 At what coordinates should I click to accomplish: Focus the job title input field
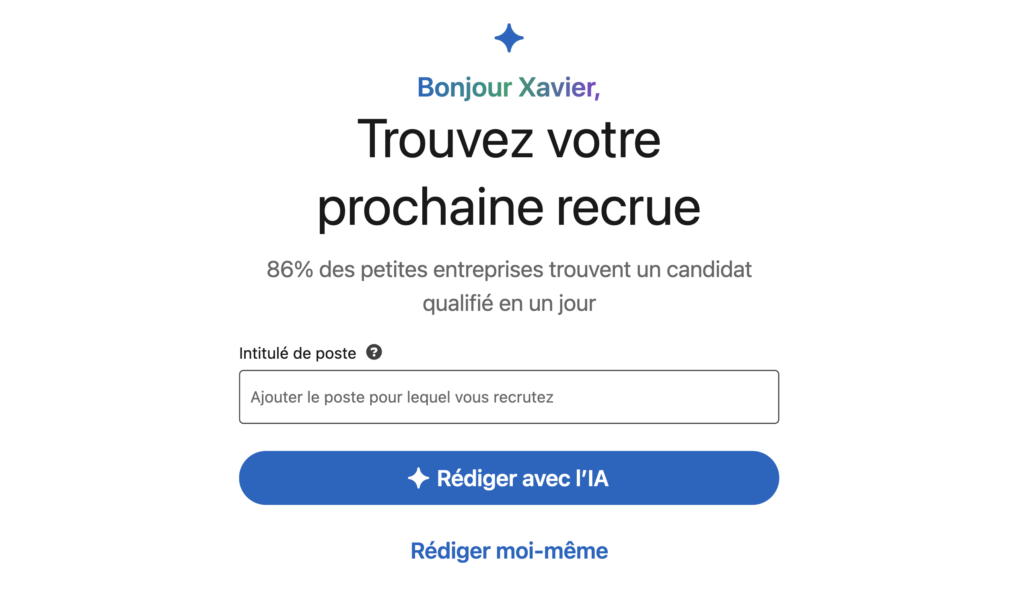pyautogui.click(x=508, y=397)
